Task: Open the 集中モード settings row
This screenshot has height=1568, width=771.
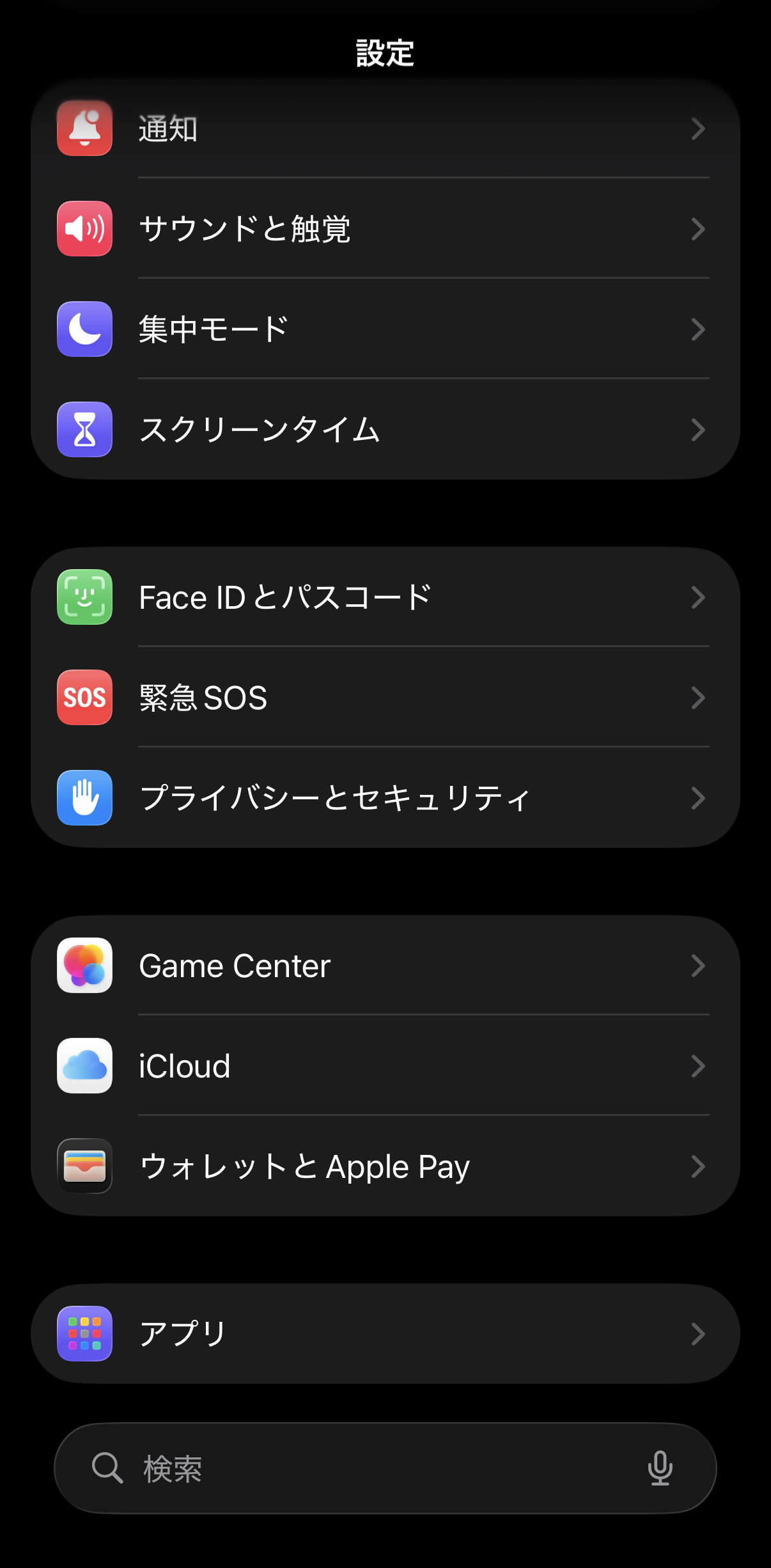Action: click(384, 329)
